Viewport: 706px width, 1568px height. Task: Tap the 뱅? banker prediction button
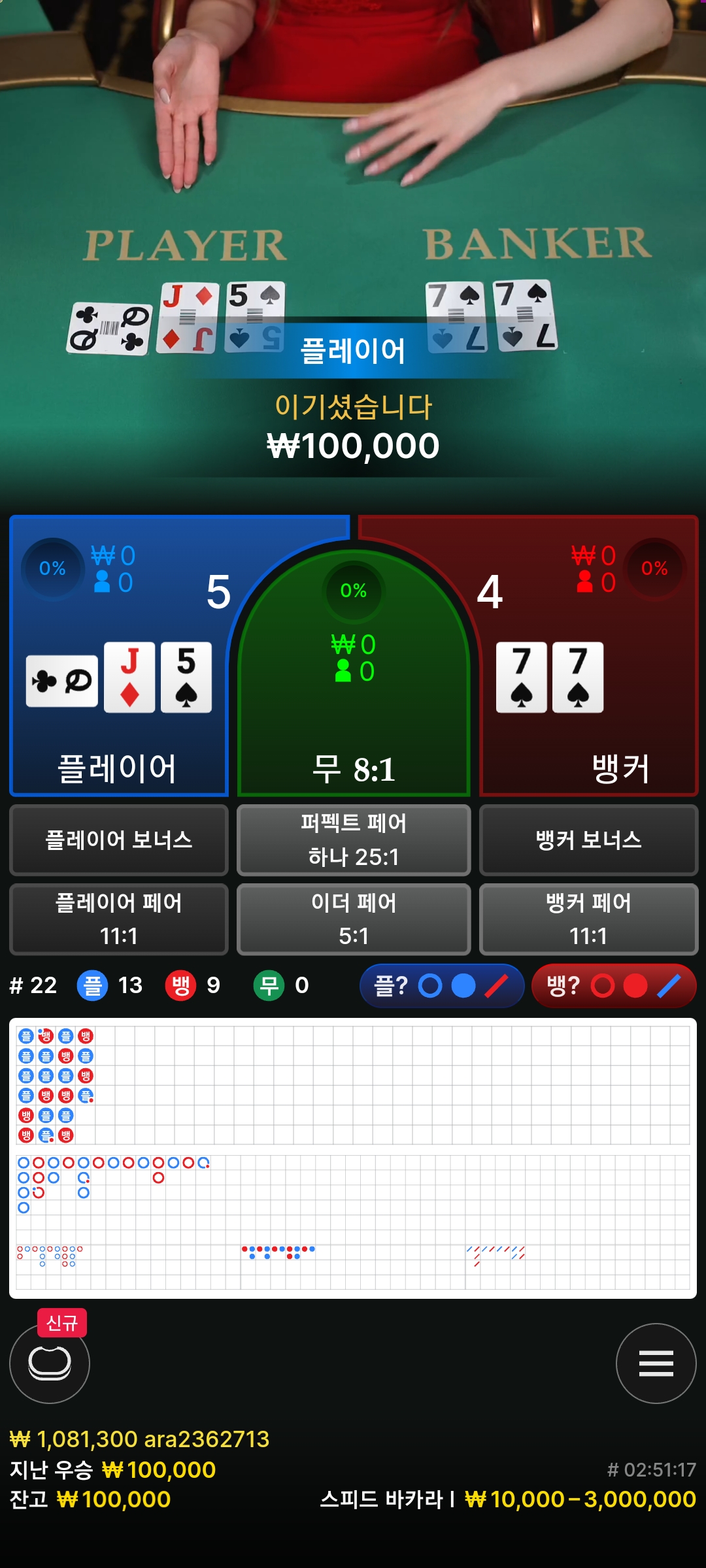tap(614, 986)
